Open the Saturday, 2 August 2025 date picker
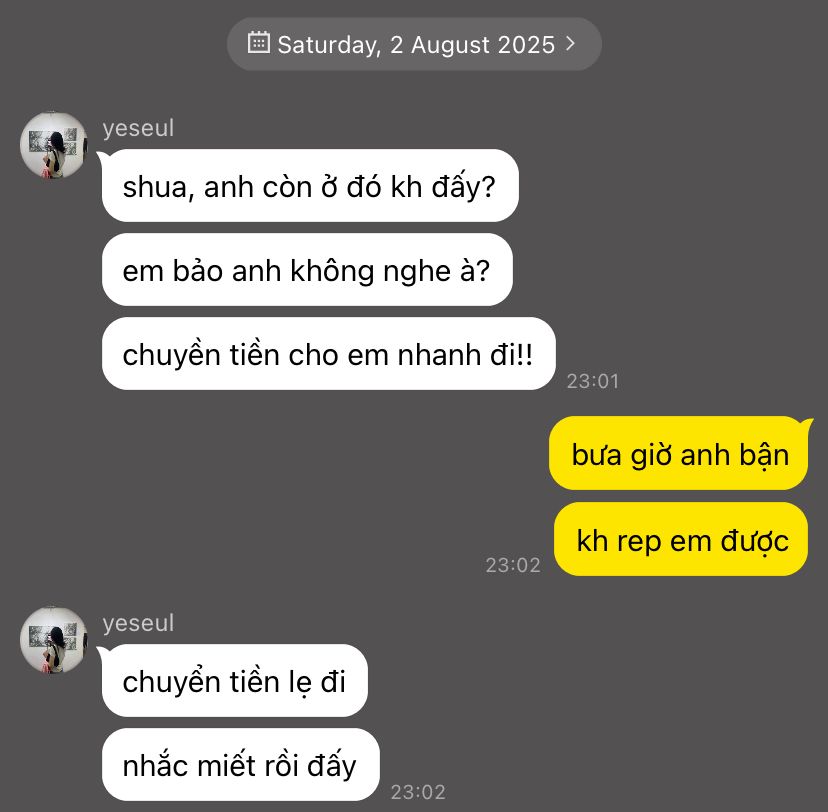828x812 pixels. point(414,44)
